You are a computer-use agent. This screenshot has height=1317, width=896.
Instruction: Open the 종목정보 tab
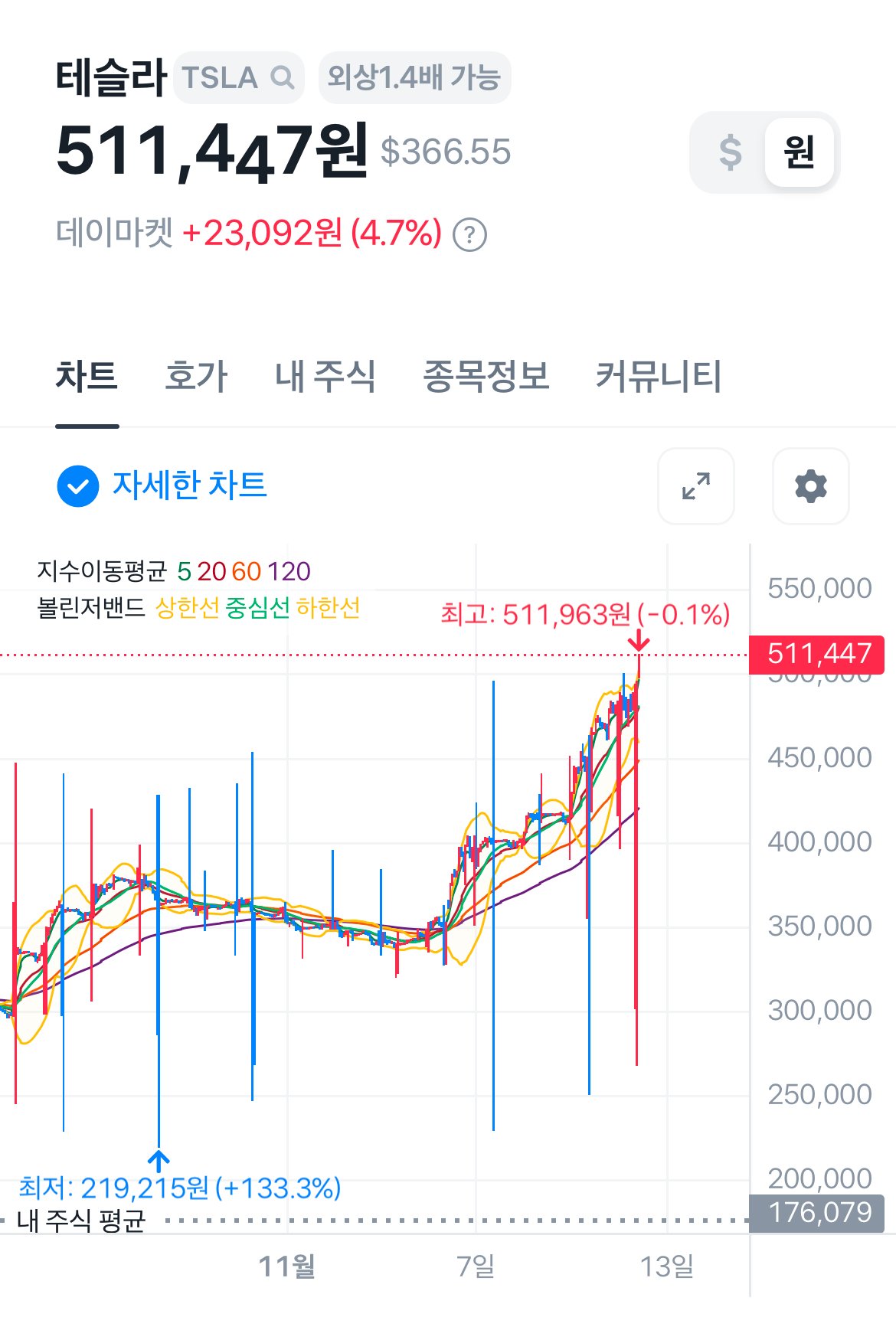coord(486,377)
